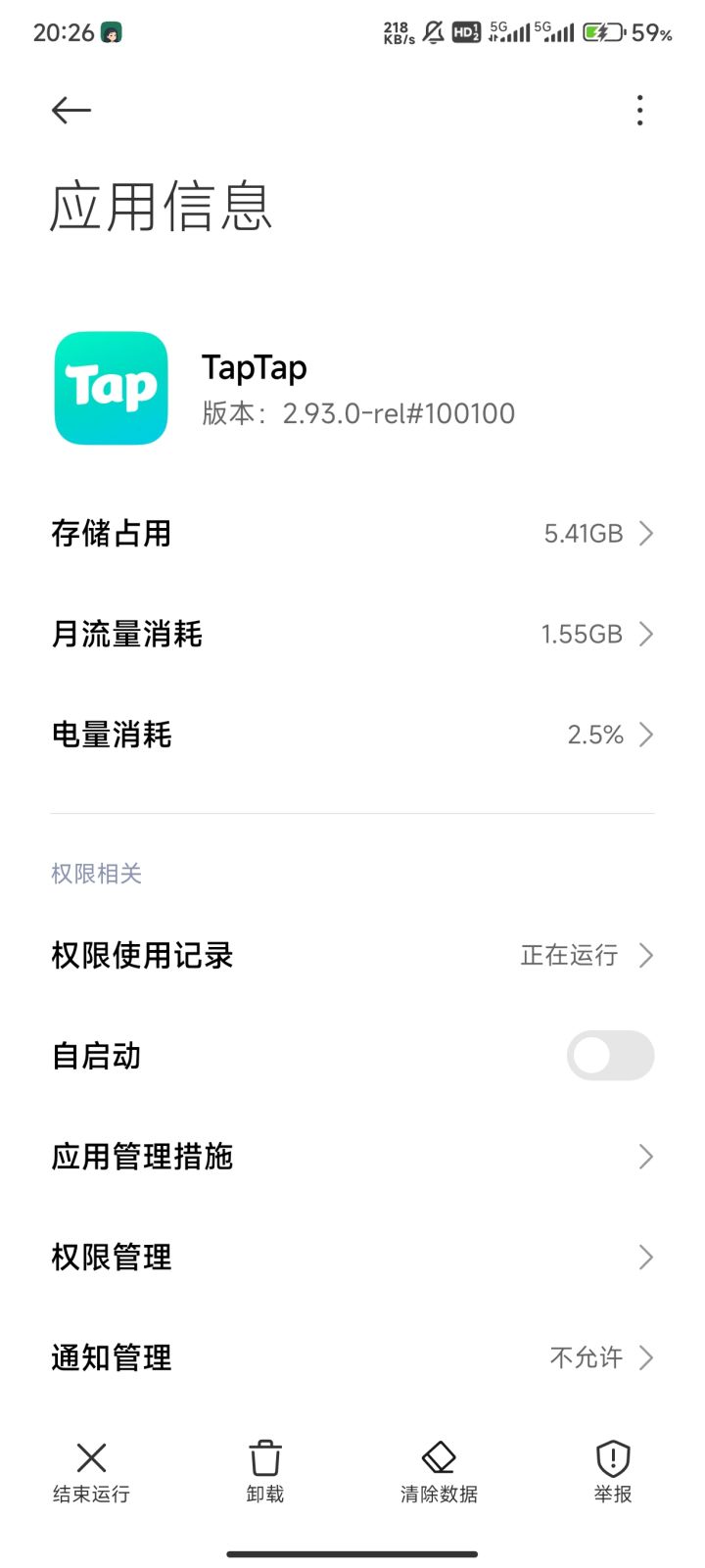Enable the 自启动 switch
Image resolution: width=705 pixels, height=1568 pixels.
[610, 1056]
